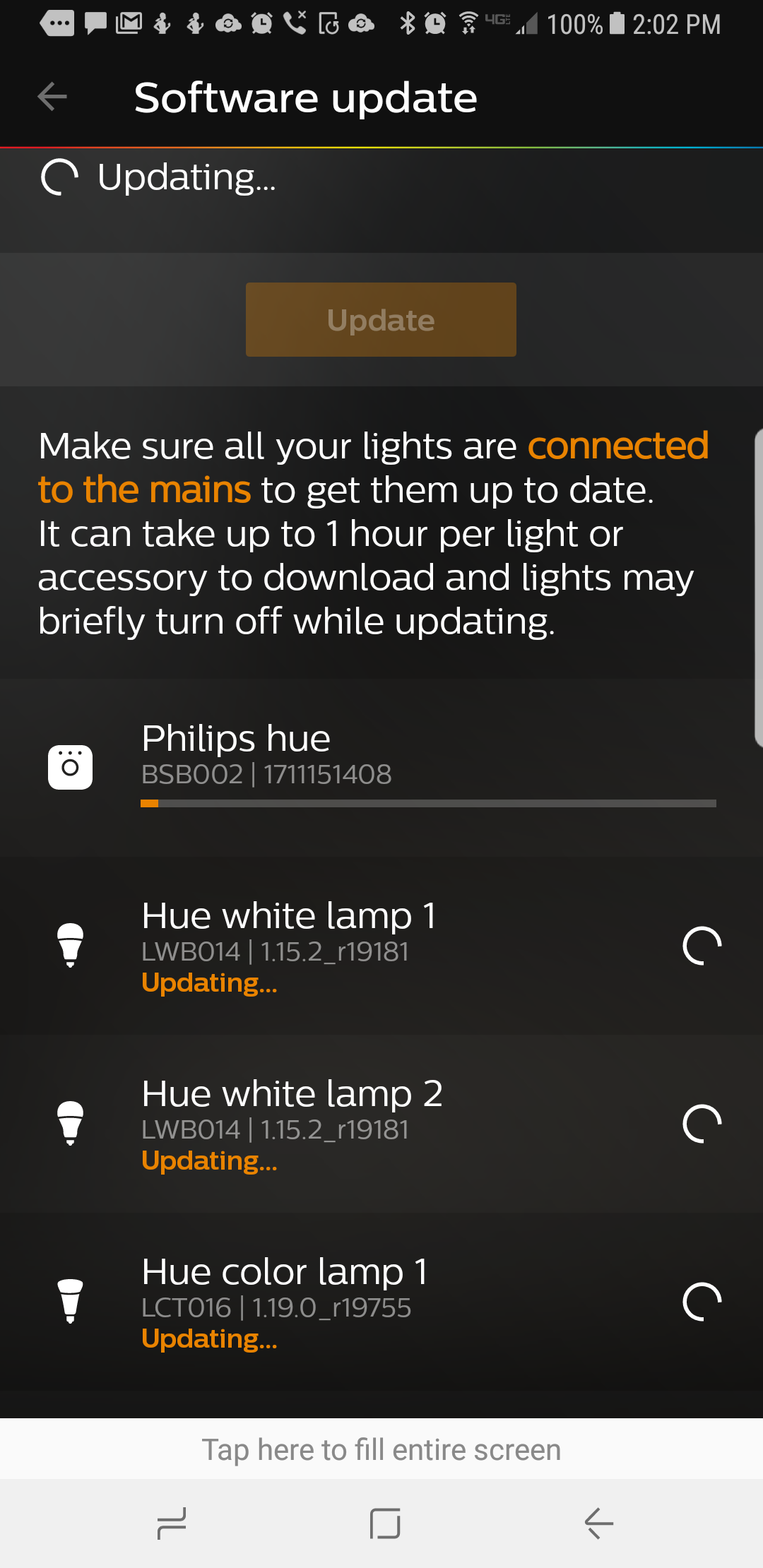Tap the orange Update button
Screen dimensions: 763x1568
(x=381, y=320)
